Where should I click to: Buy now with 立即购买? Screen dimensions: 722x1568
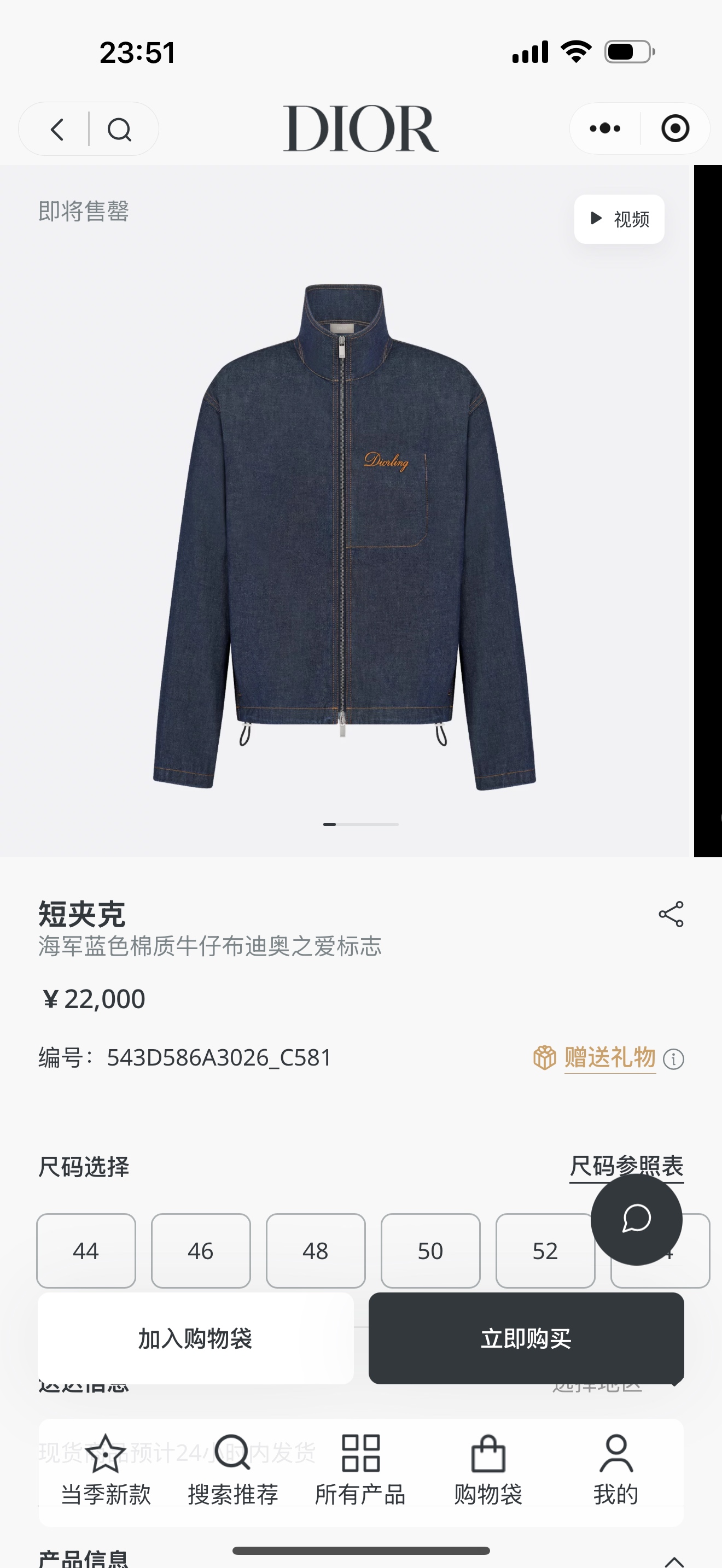tap(526, 1338)
